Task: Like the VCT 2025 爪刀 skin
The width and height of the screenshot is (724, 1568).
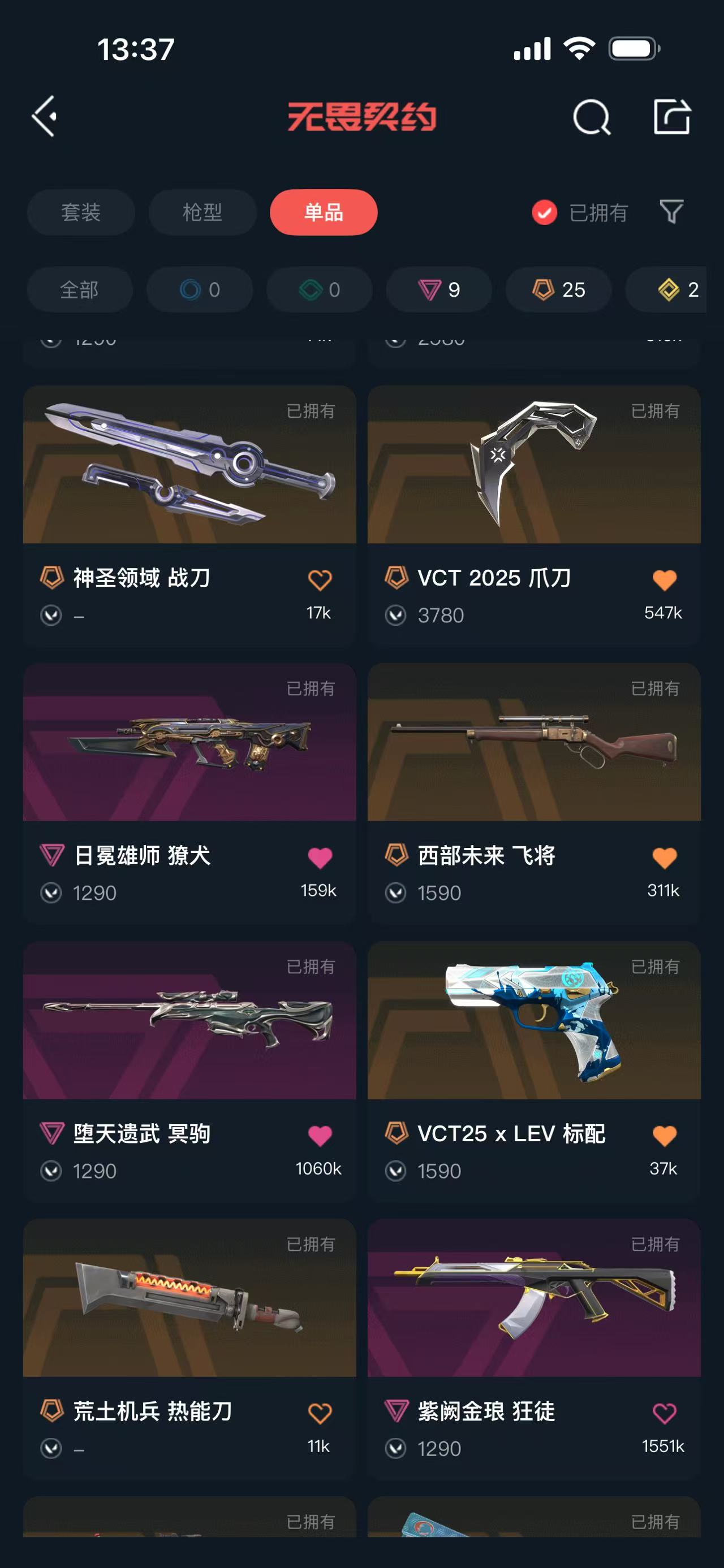Action: (x=664, y=580)
